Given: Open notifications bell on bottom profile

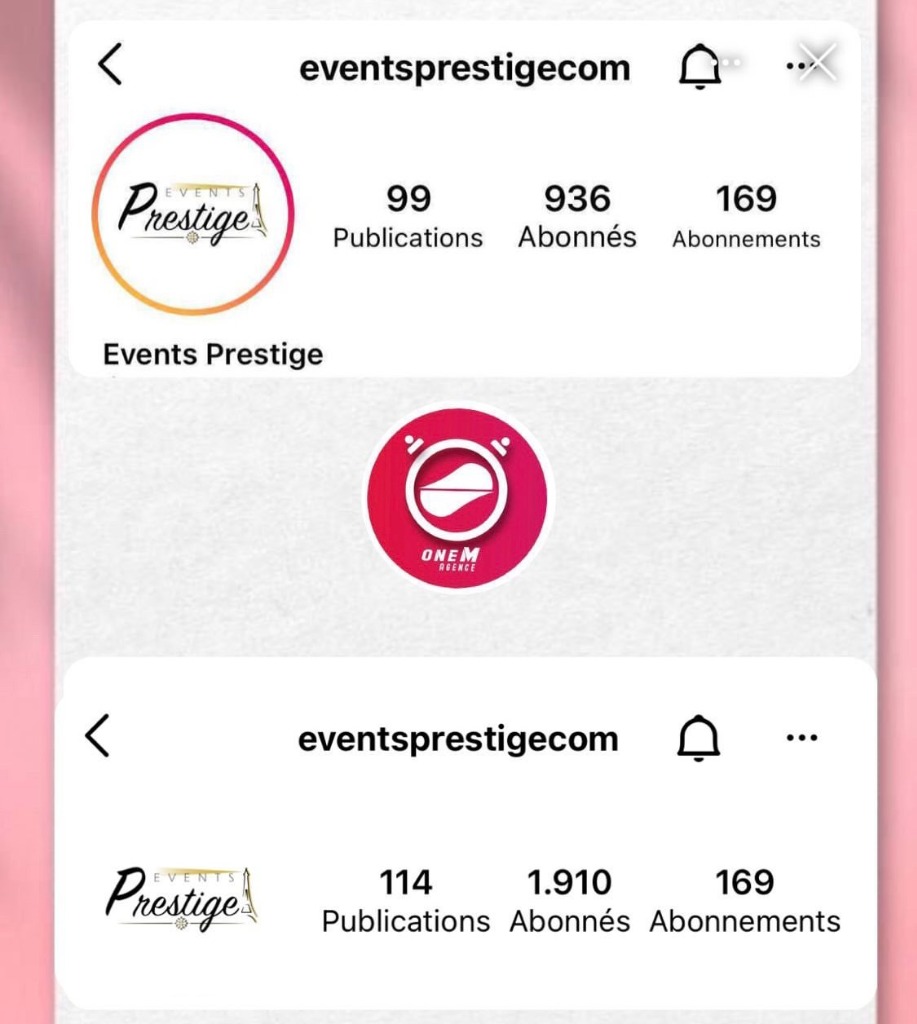Looking at the screenshot, I should 700,736.
